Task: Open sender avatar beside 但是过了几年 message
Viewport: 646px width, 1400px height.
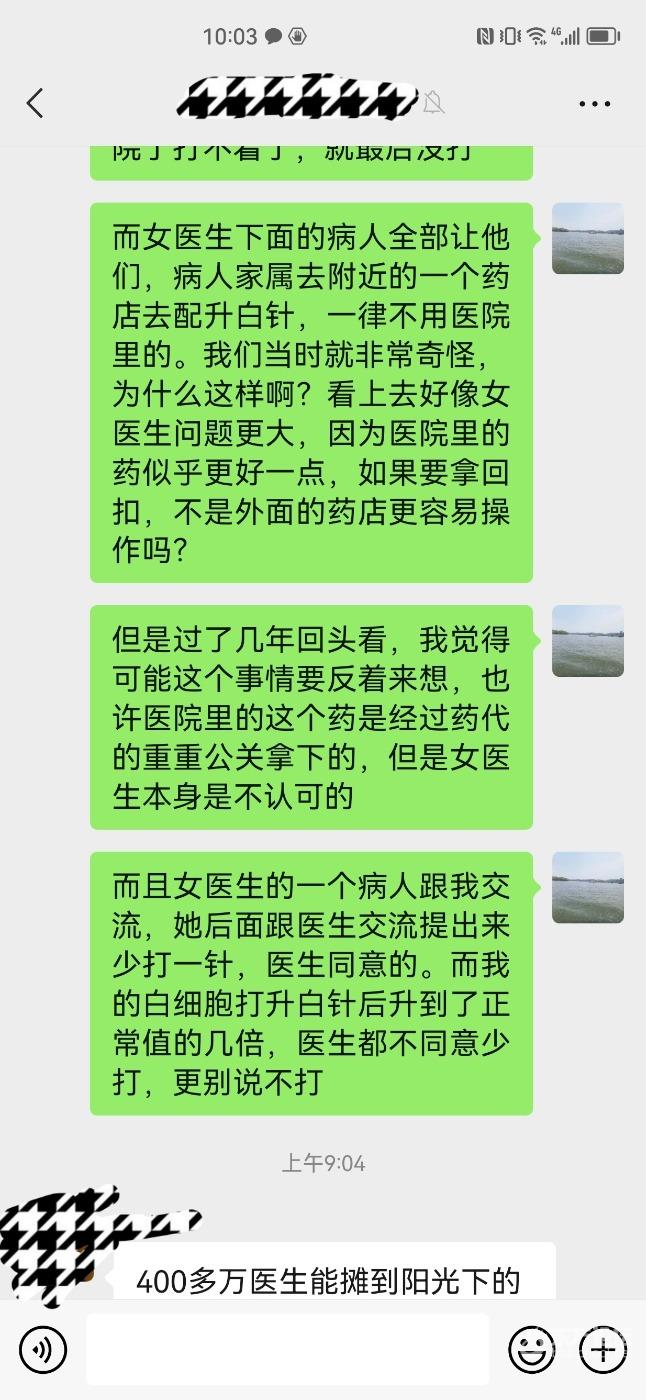Action: (x=588, y=641)
